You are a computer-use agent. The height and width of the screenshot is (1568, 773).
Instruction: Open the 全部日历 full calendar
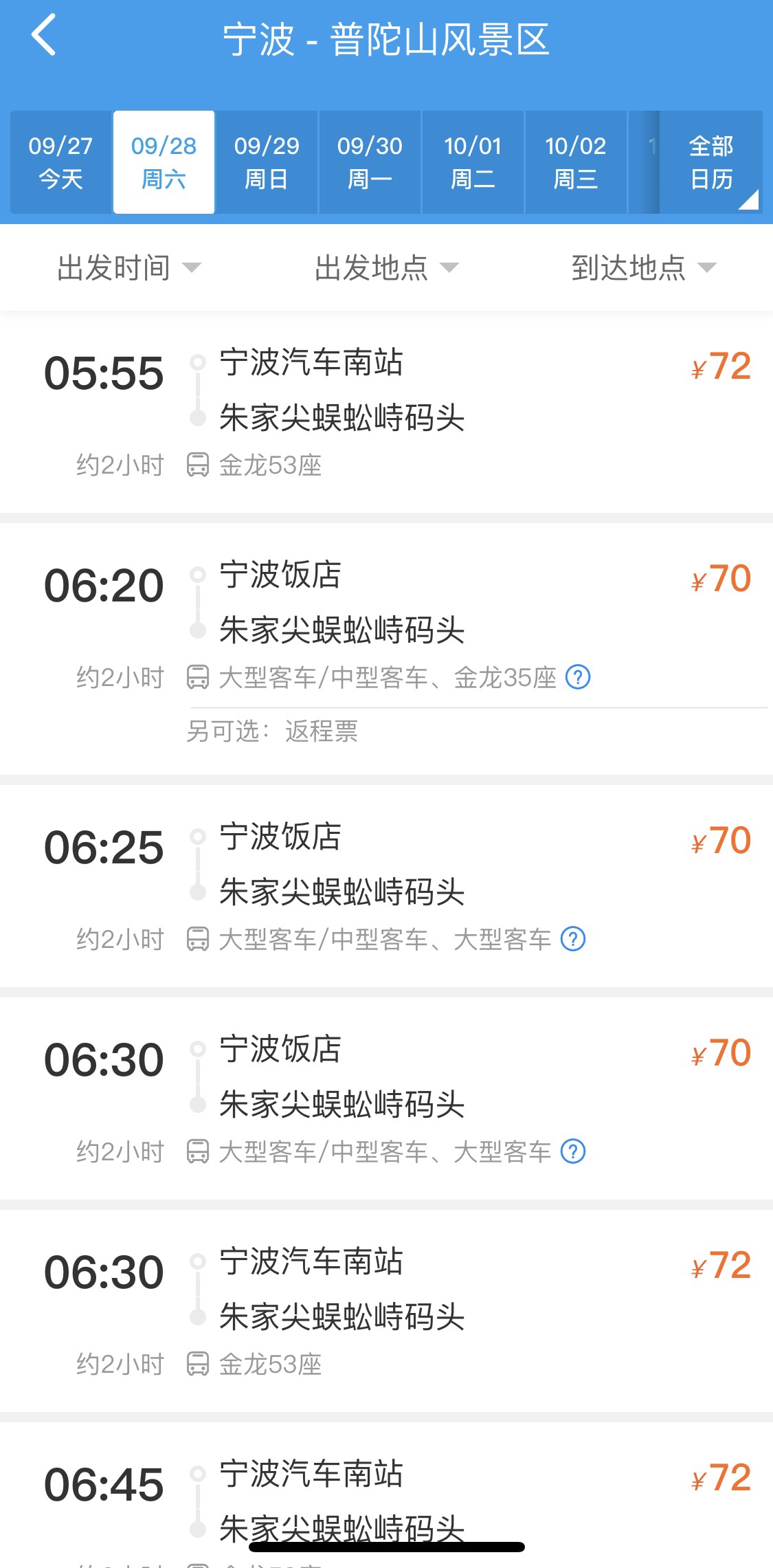tap(711, 162)
